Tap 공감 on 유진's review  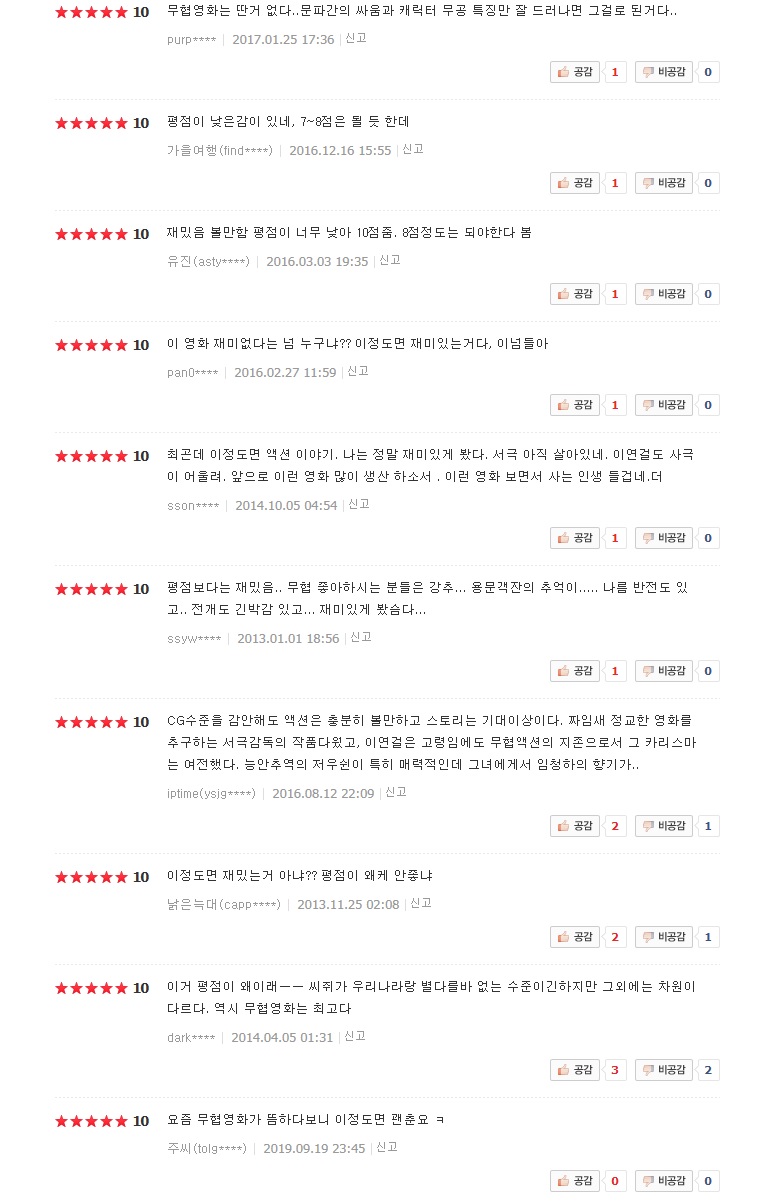tap(575, 294)
